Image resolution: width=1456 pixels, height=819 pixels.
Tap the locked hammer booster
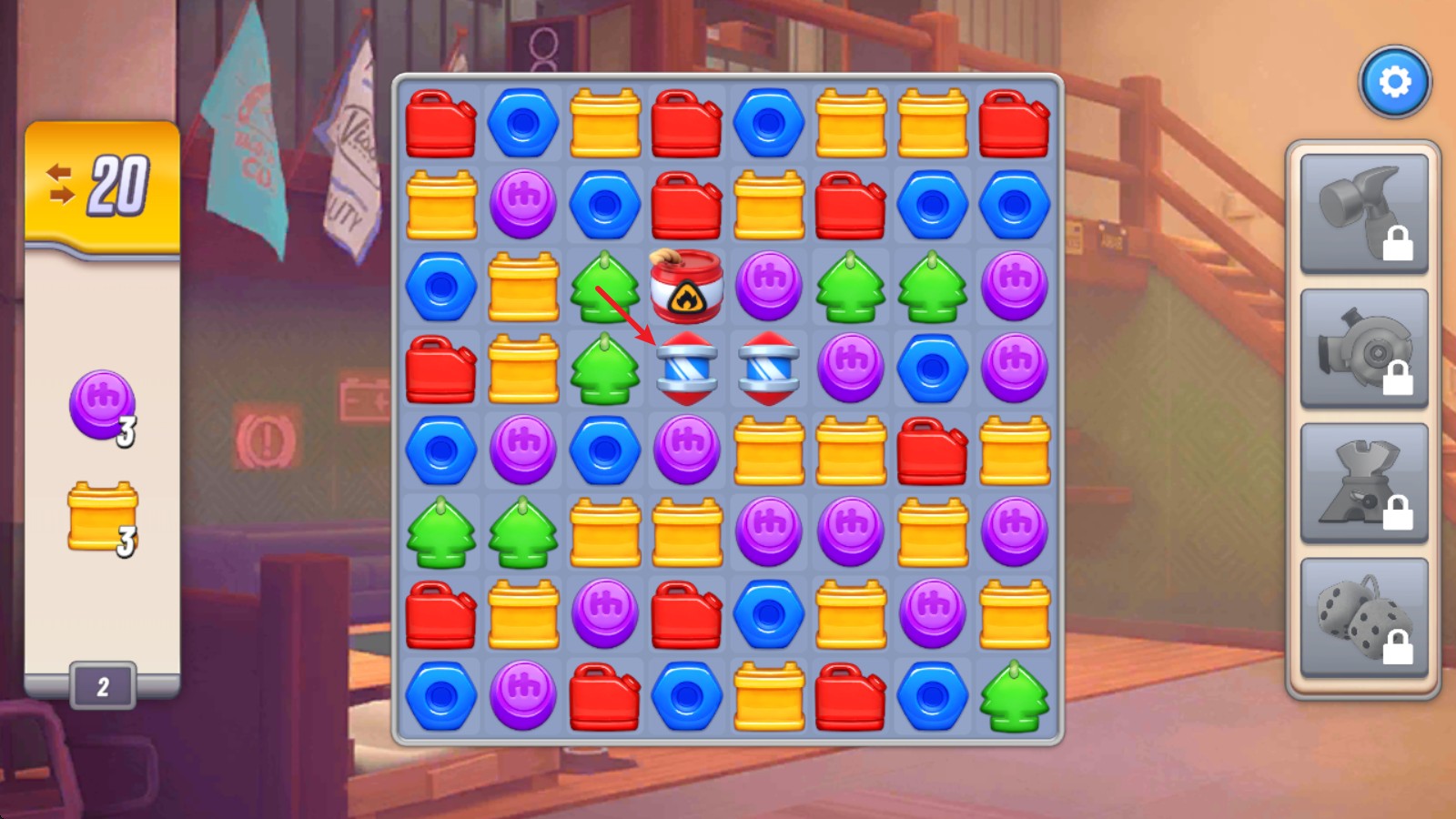1363,213
